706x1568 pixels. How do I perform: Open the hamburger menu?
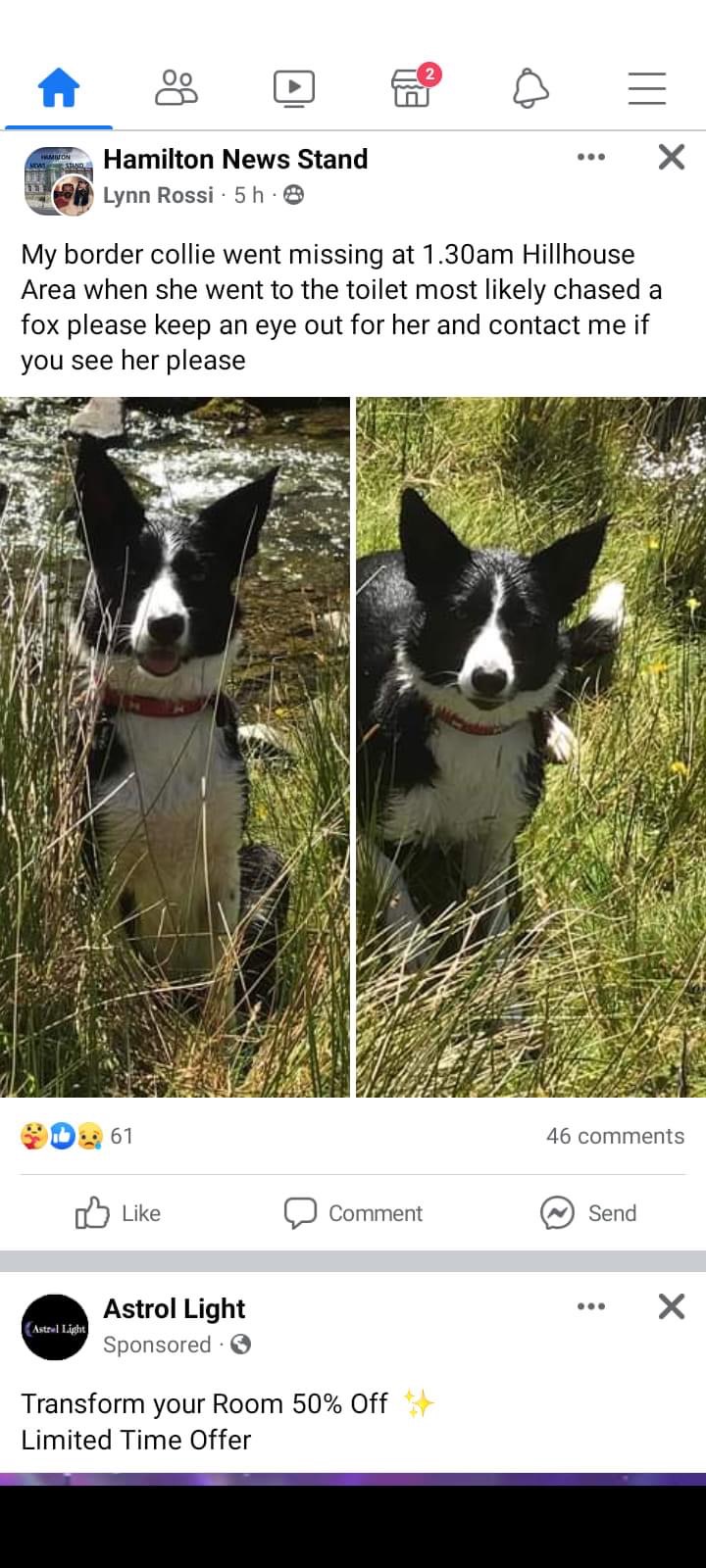[x=647, y=88]
